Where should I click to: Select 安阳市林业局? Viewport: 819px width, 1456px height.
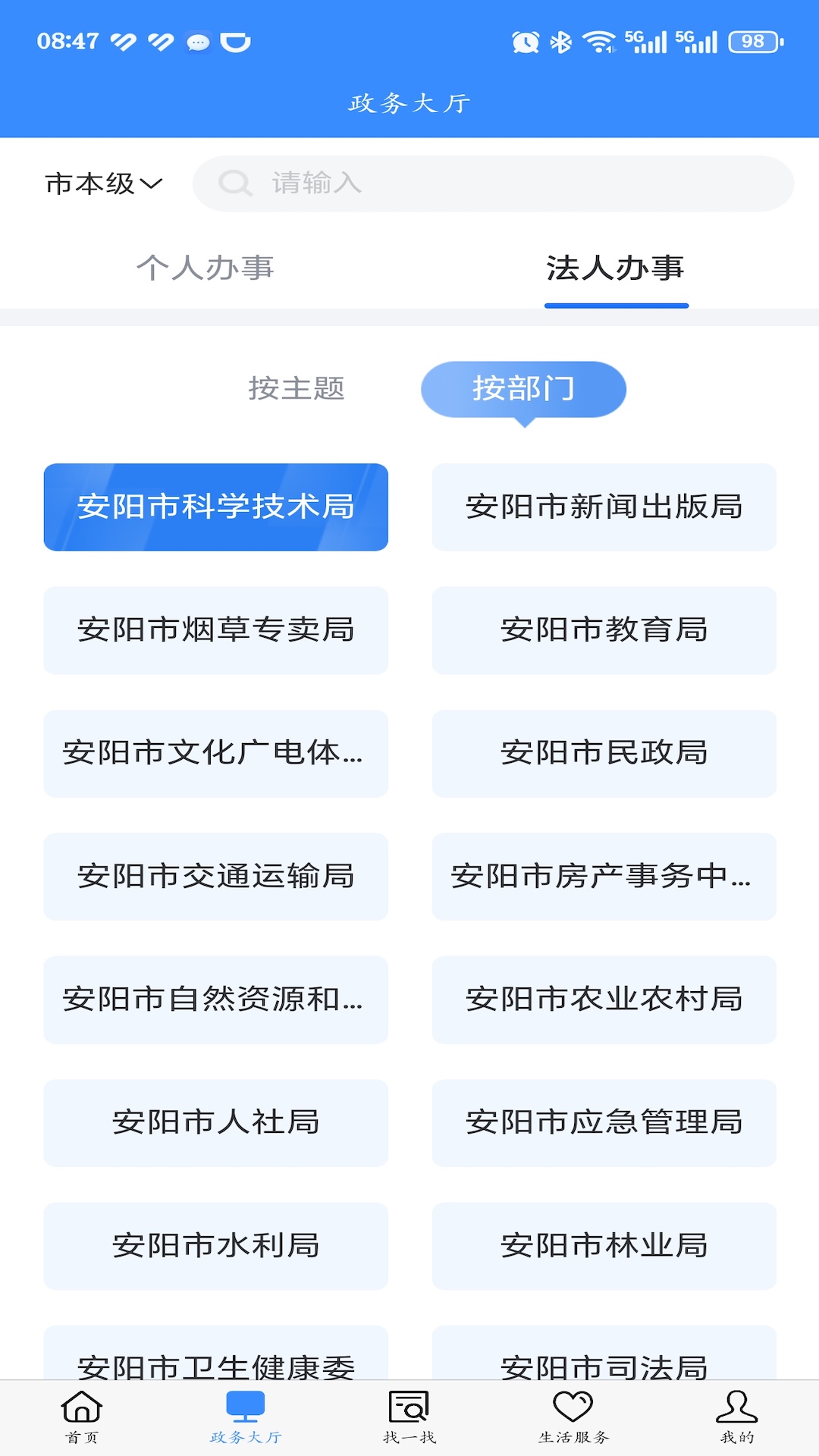[603, 1246]
